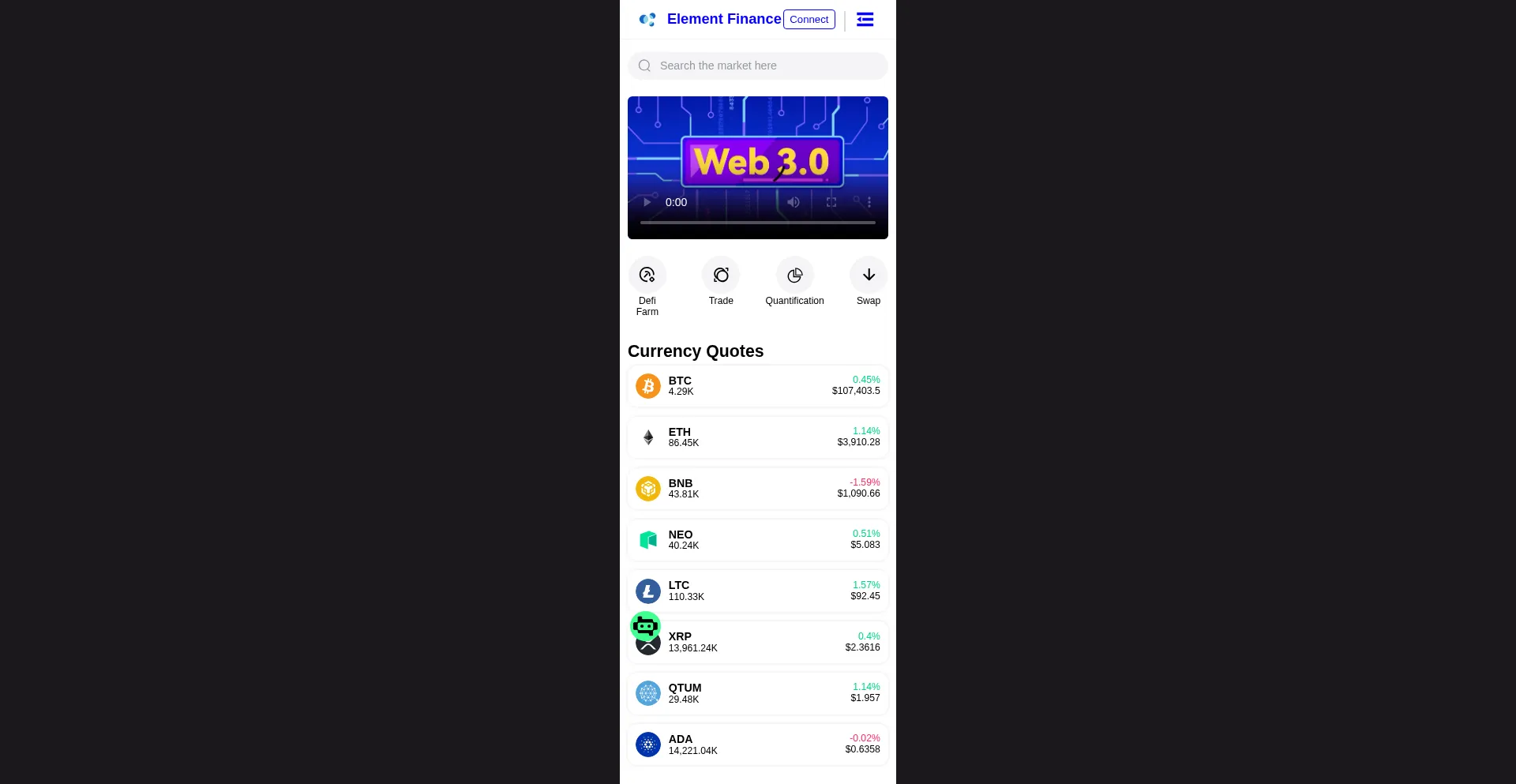Mute the video volume
The width and height of the screenshot is (1516, 784).
pos(793,202)
